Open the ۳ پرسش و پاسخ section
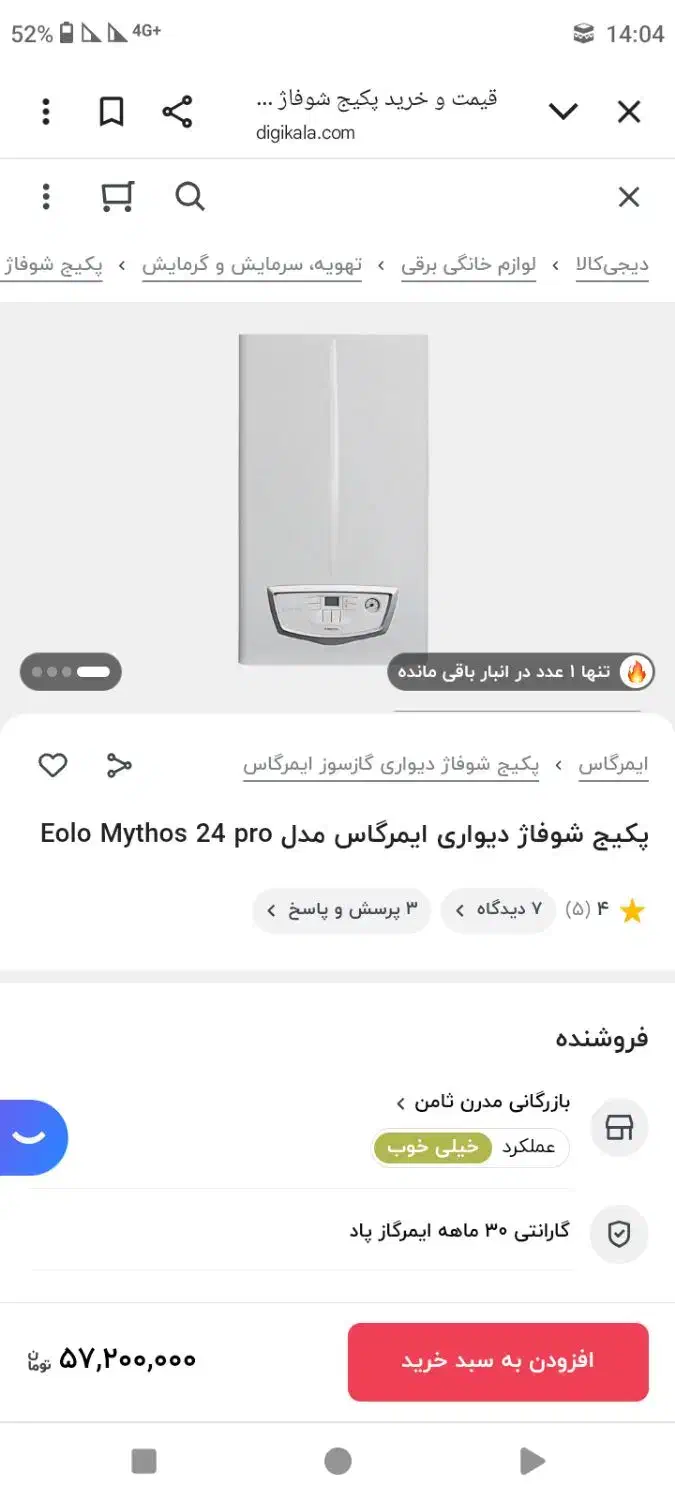 point(342,910)
